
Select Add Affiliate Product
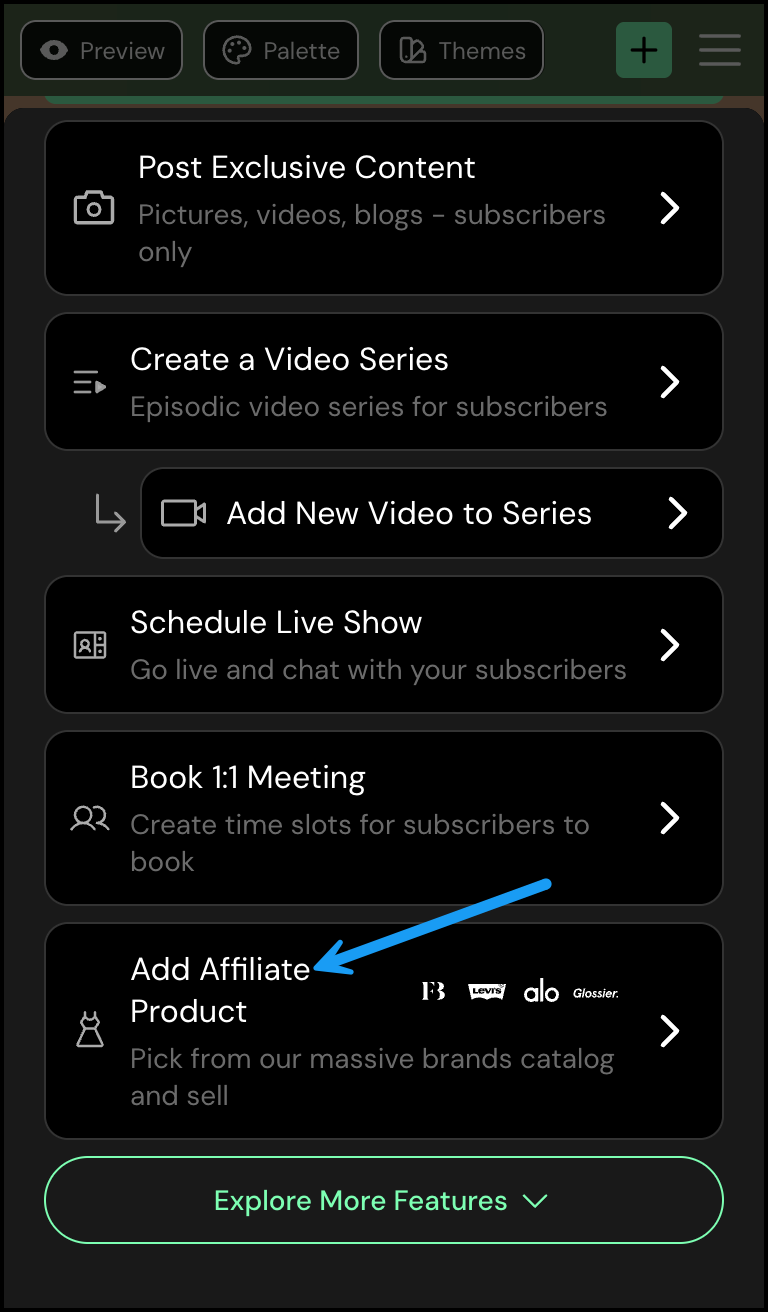tap(384, 1031)
